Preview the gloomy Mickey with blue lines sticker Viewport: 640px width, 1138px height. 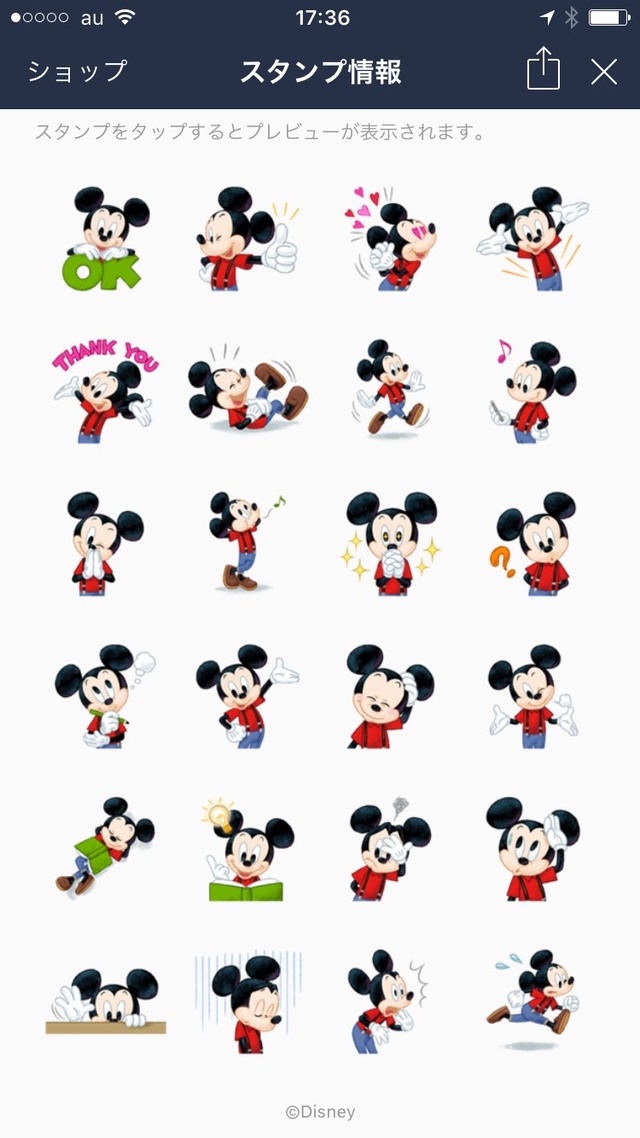click(x=247, y=1000)
